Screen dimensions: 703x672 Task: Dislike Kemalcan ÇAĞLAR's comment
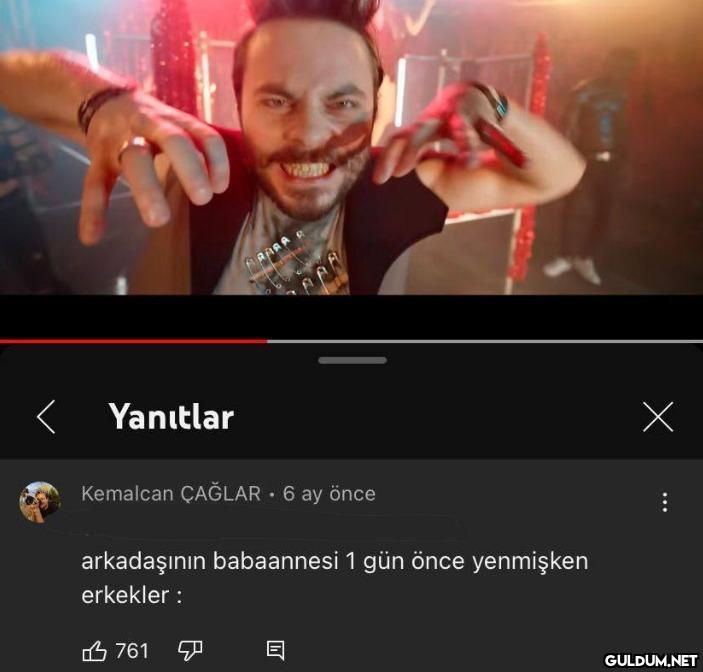[x=190, y=651]
